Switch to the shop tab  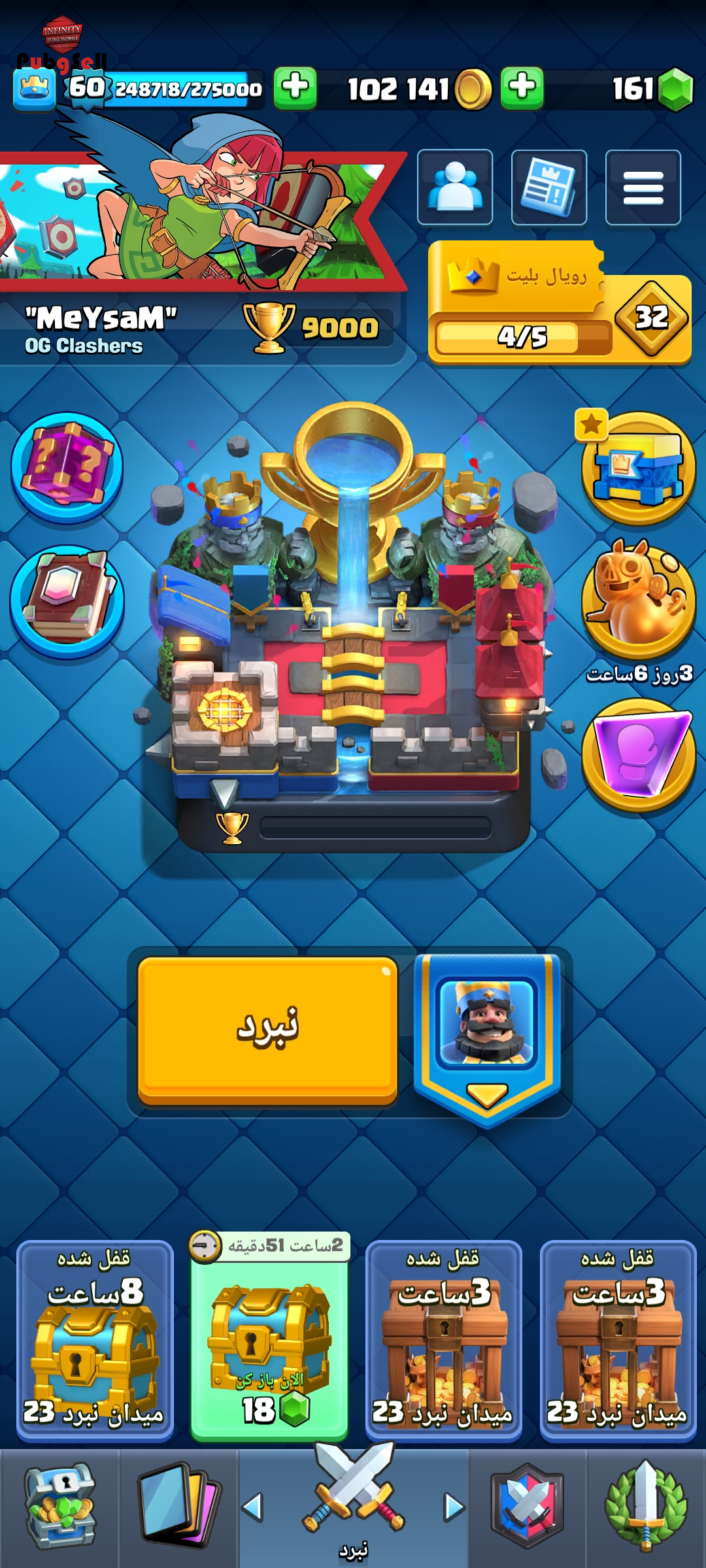tap(60, 1508)
